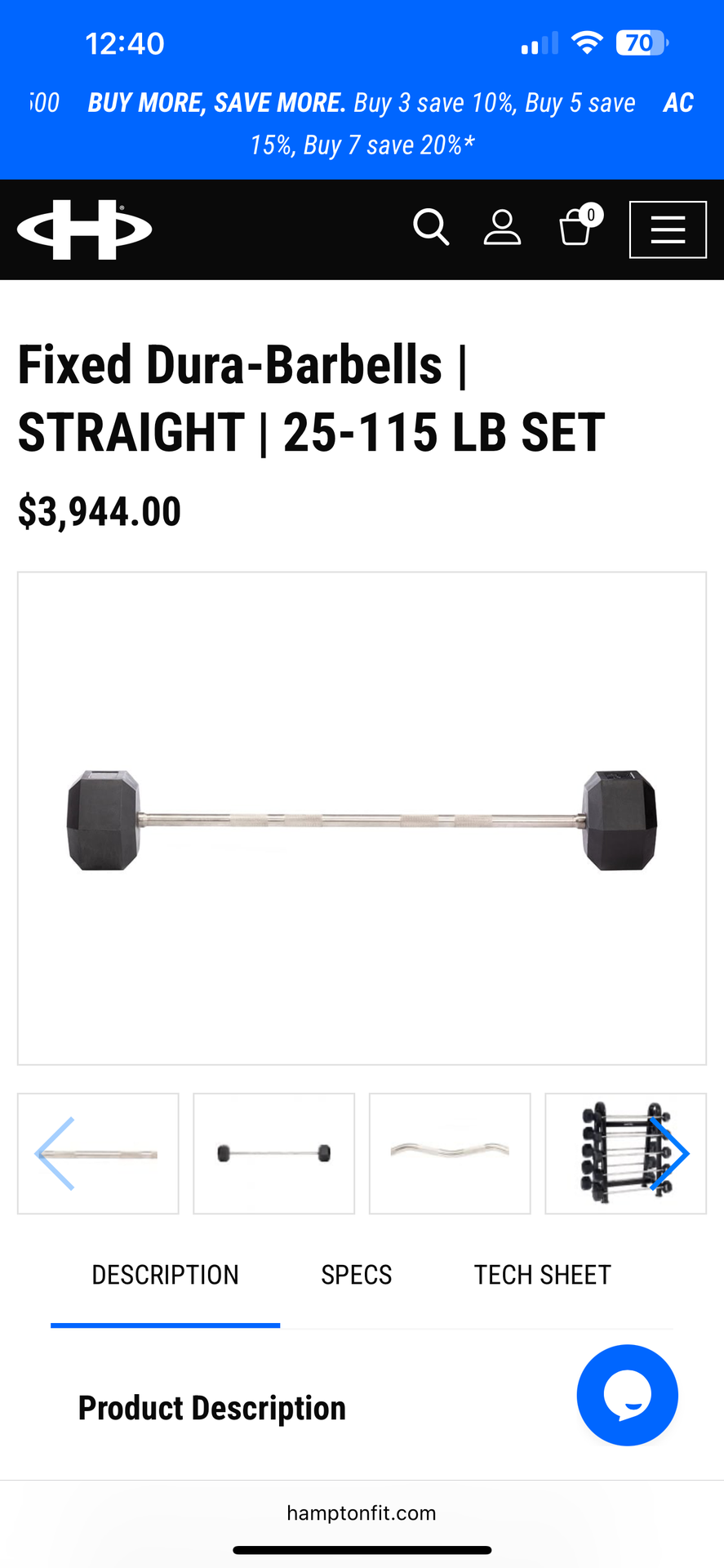Select the hex barbell thumbnail
Viewport: 724px width, 1568px height.
coord(274,1153)
